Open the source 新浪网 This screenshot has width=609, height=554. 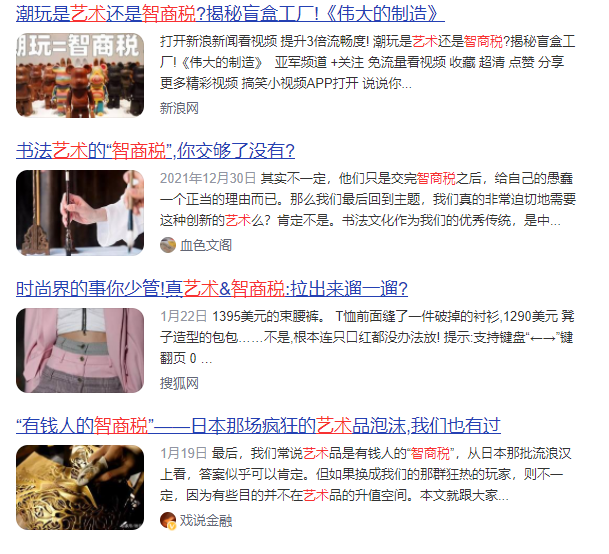pyautogui.click(x=179, y=108)
